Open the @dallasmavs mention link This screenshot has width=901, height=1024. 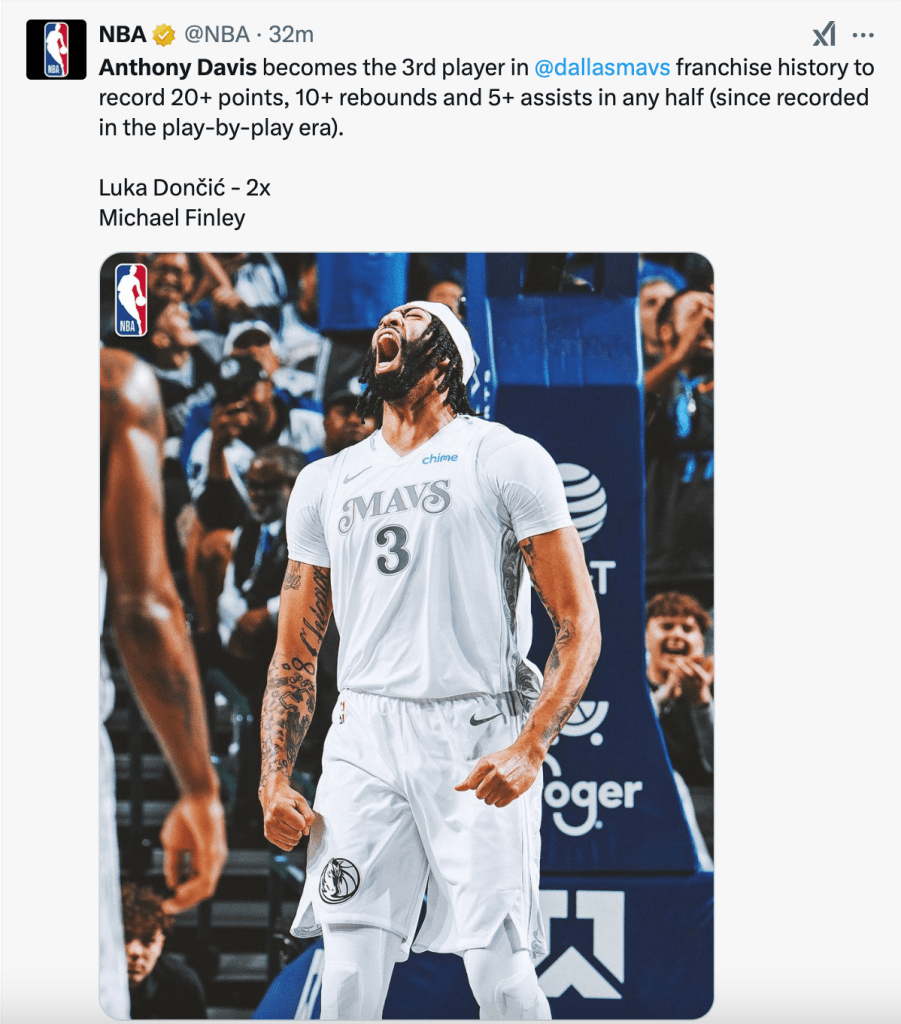(602, 67)
